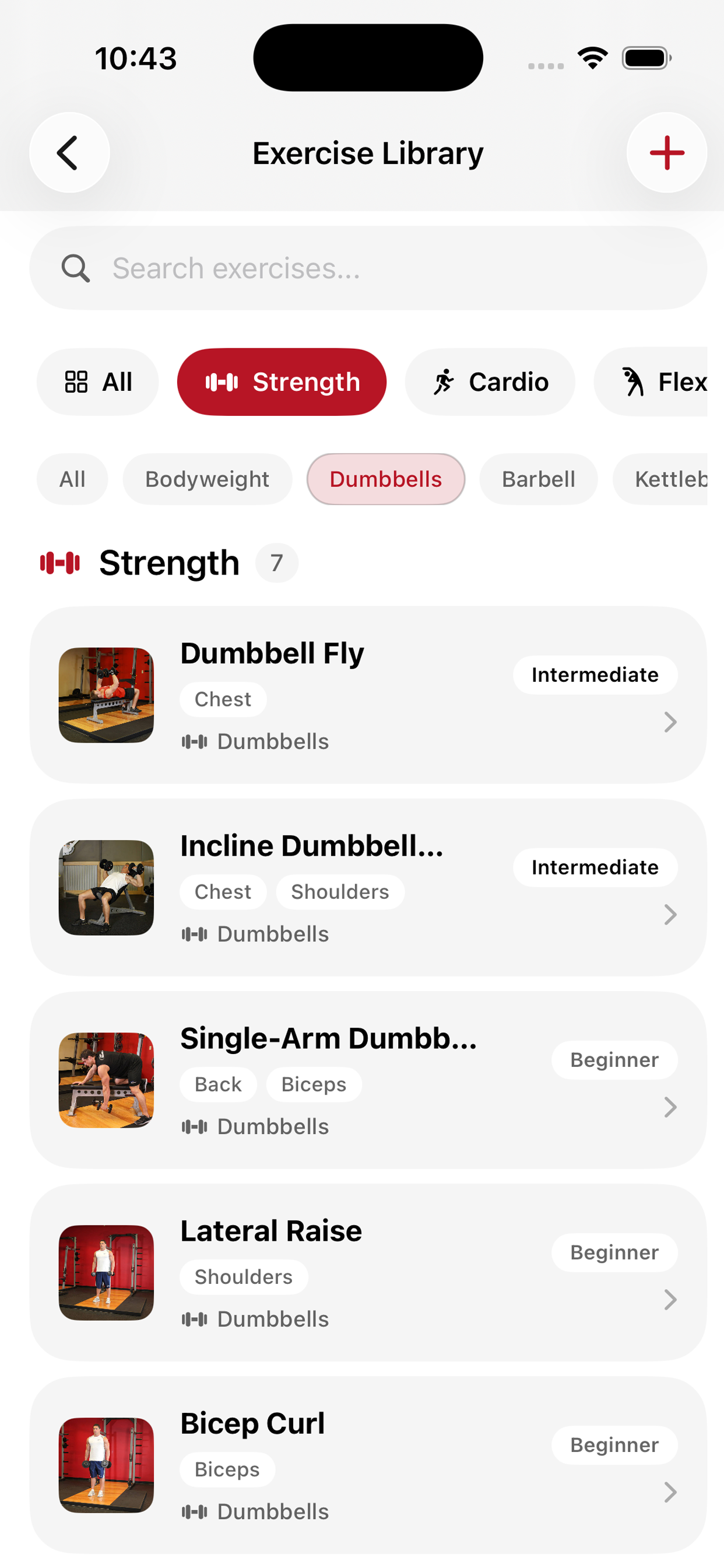
Task: Open details via Lateral Raise chevron
Action: pyautogui.click(x=670, y=1300)
